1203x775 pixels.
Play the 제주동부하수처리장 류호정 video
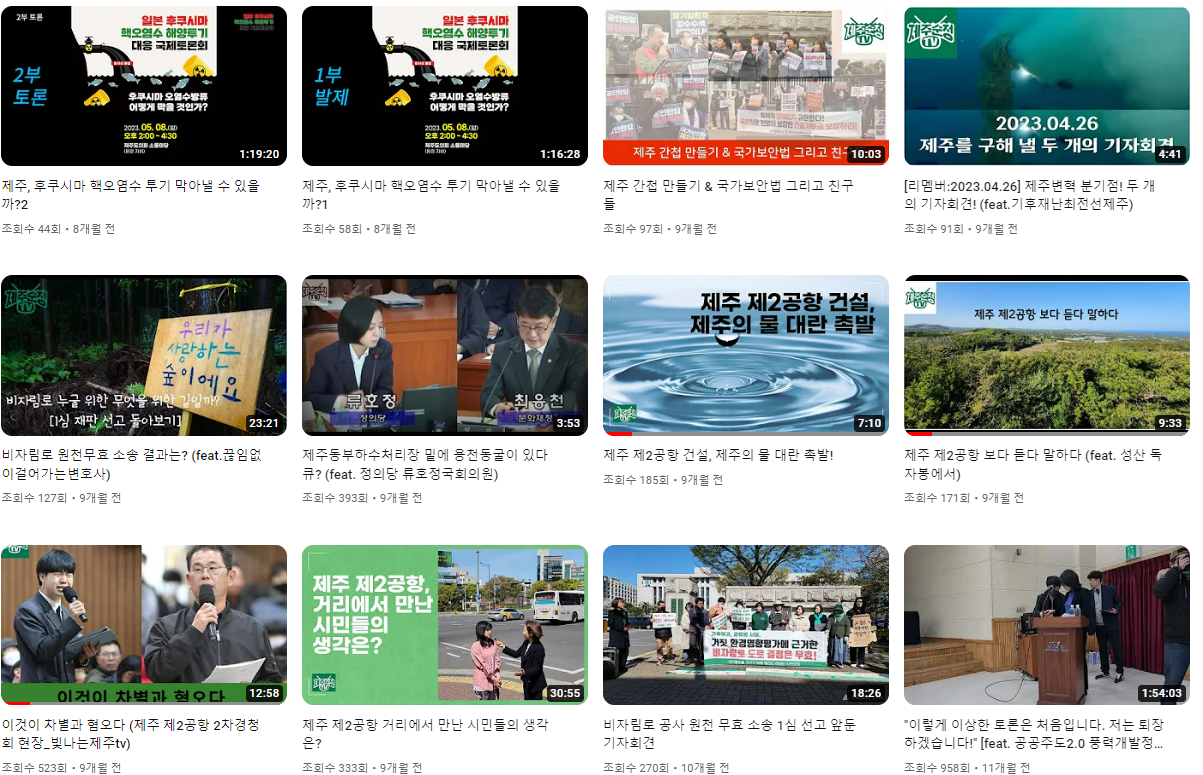click(444, 355)
